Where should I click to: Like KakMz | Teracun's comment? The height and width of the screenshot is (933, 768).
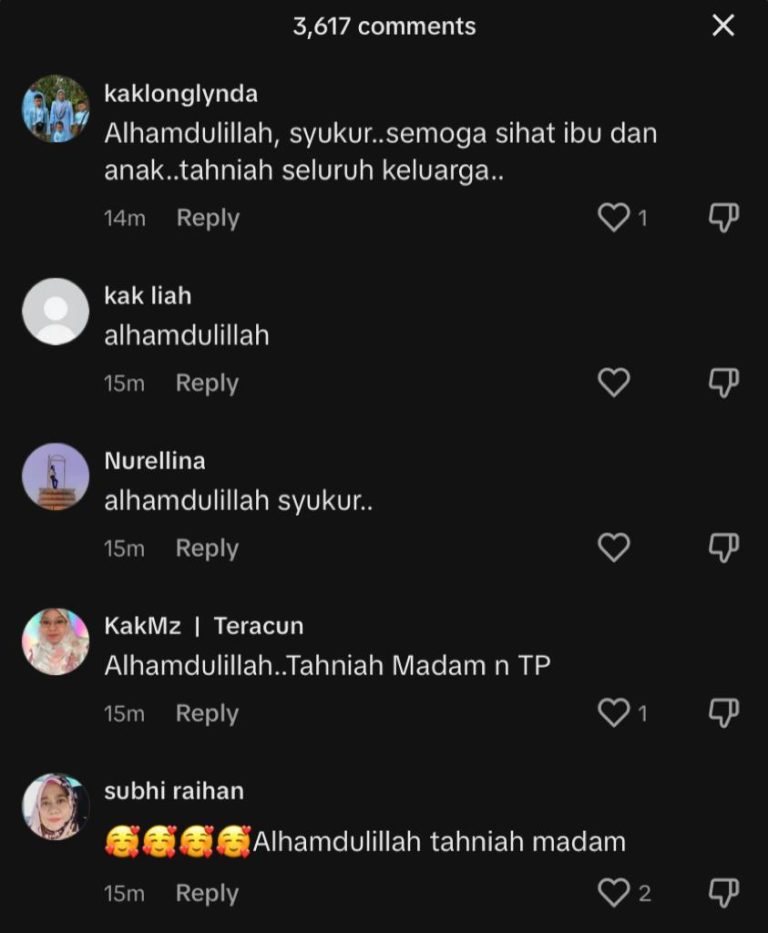point(613,712)
